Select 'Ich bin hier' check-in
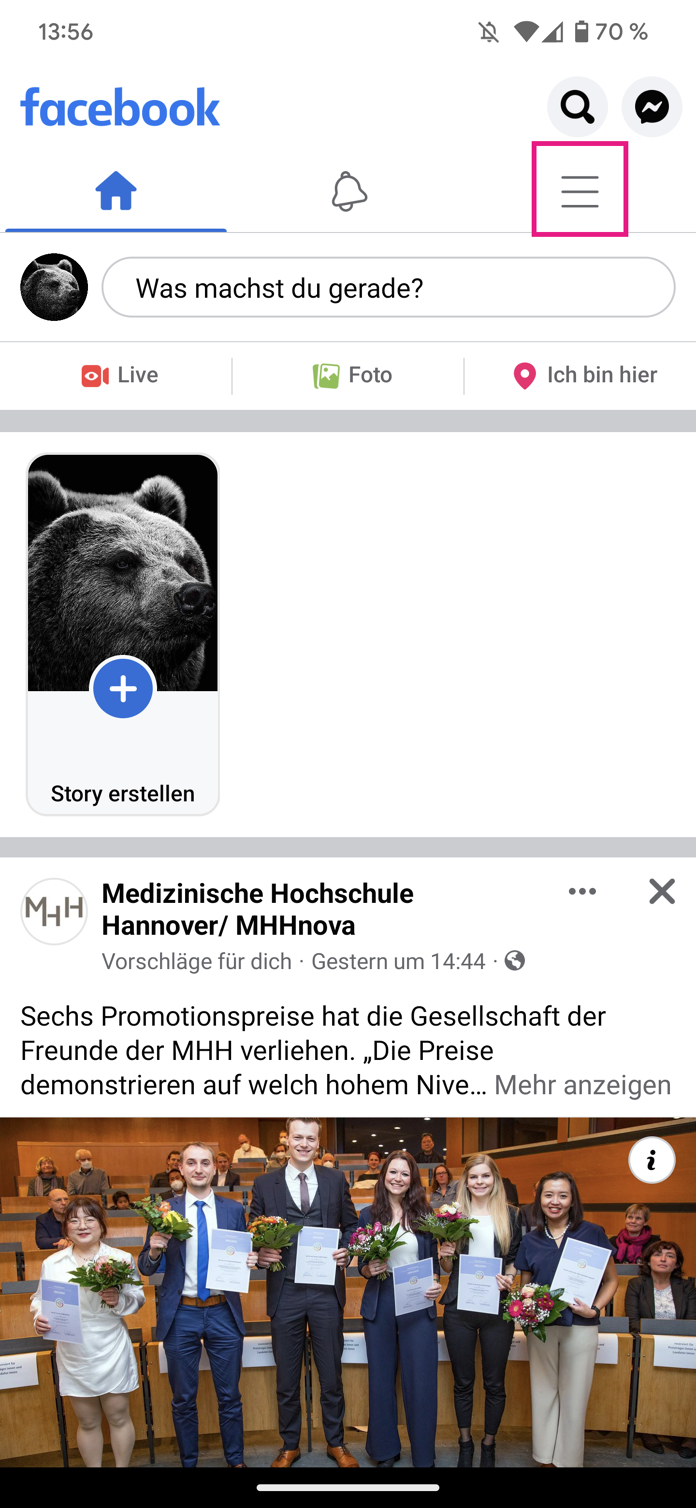 [585, 375]
